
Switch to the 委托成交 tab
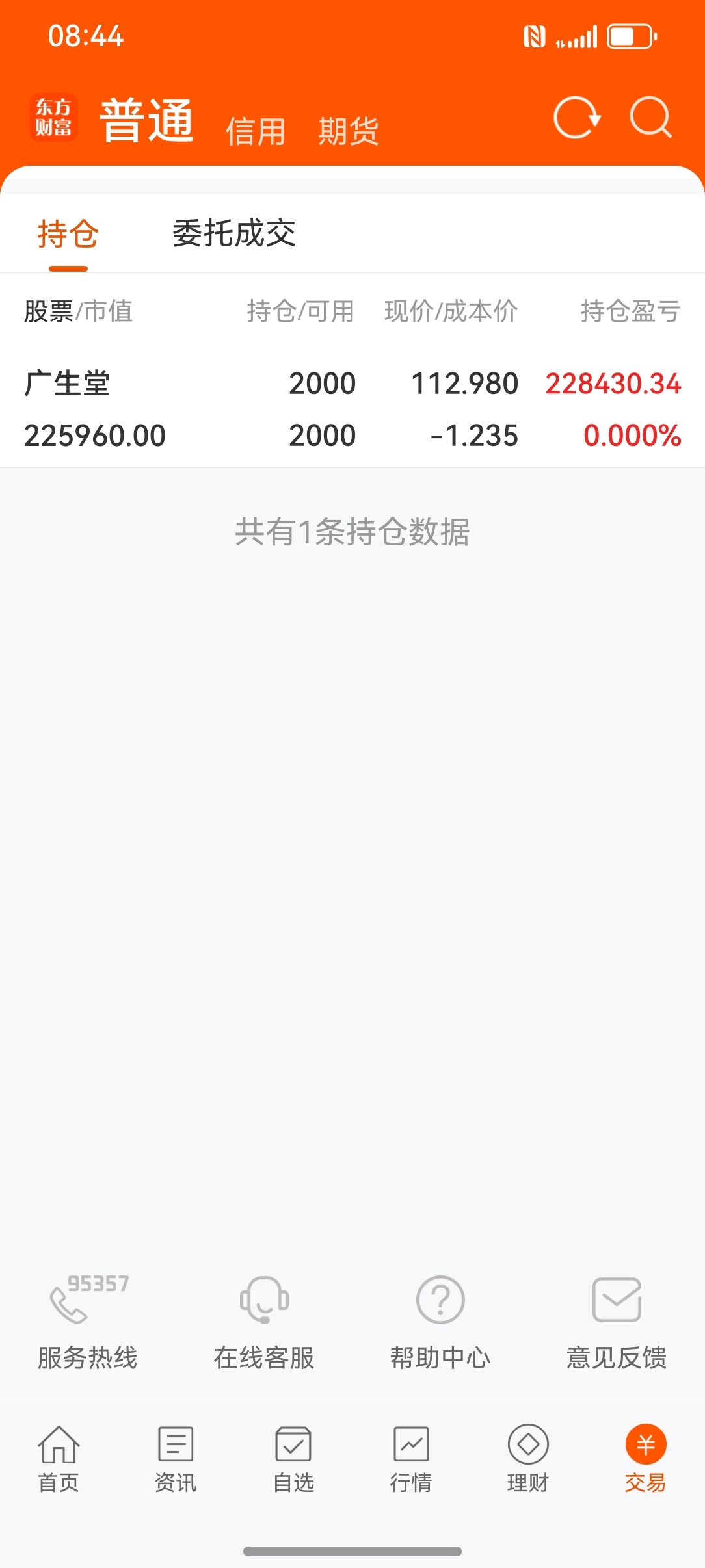pyautogui.click(x=234, y=233)
